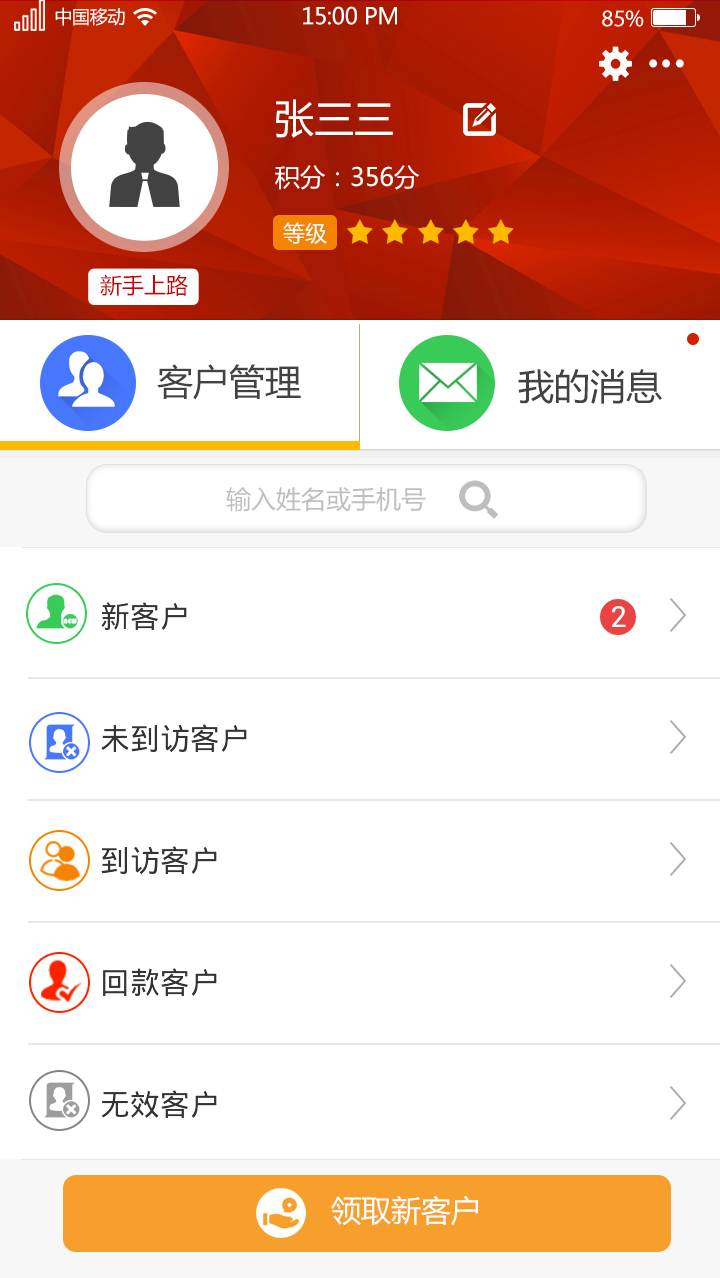Screen dimensions: 720x1278
Task: Open the more options ellipsis menu
Action: click(x=666, y=63)
